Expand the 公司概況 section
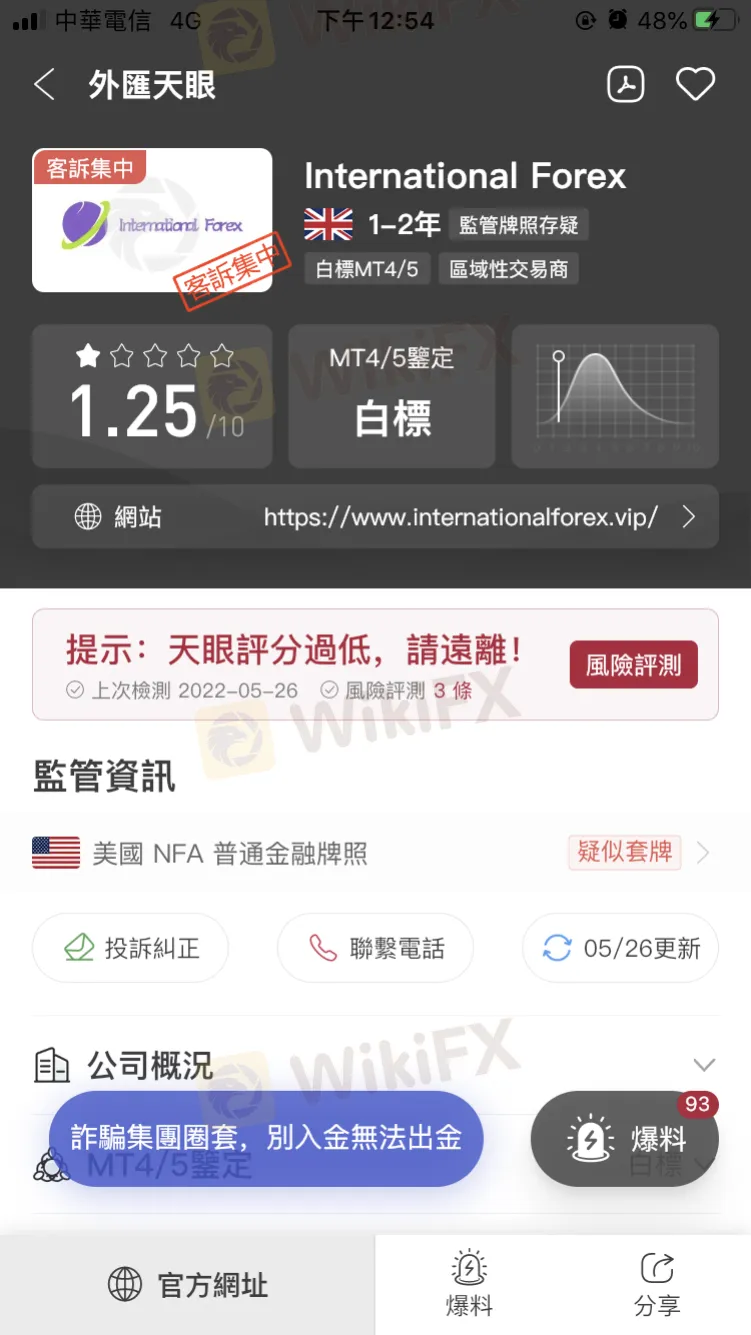Screen dimensions: 751x1335 (x=375, y=1065)
